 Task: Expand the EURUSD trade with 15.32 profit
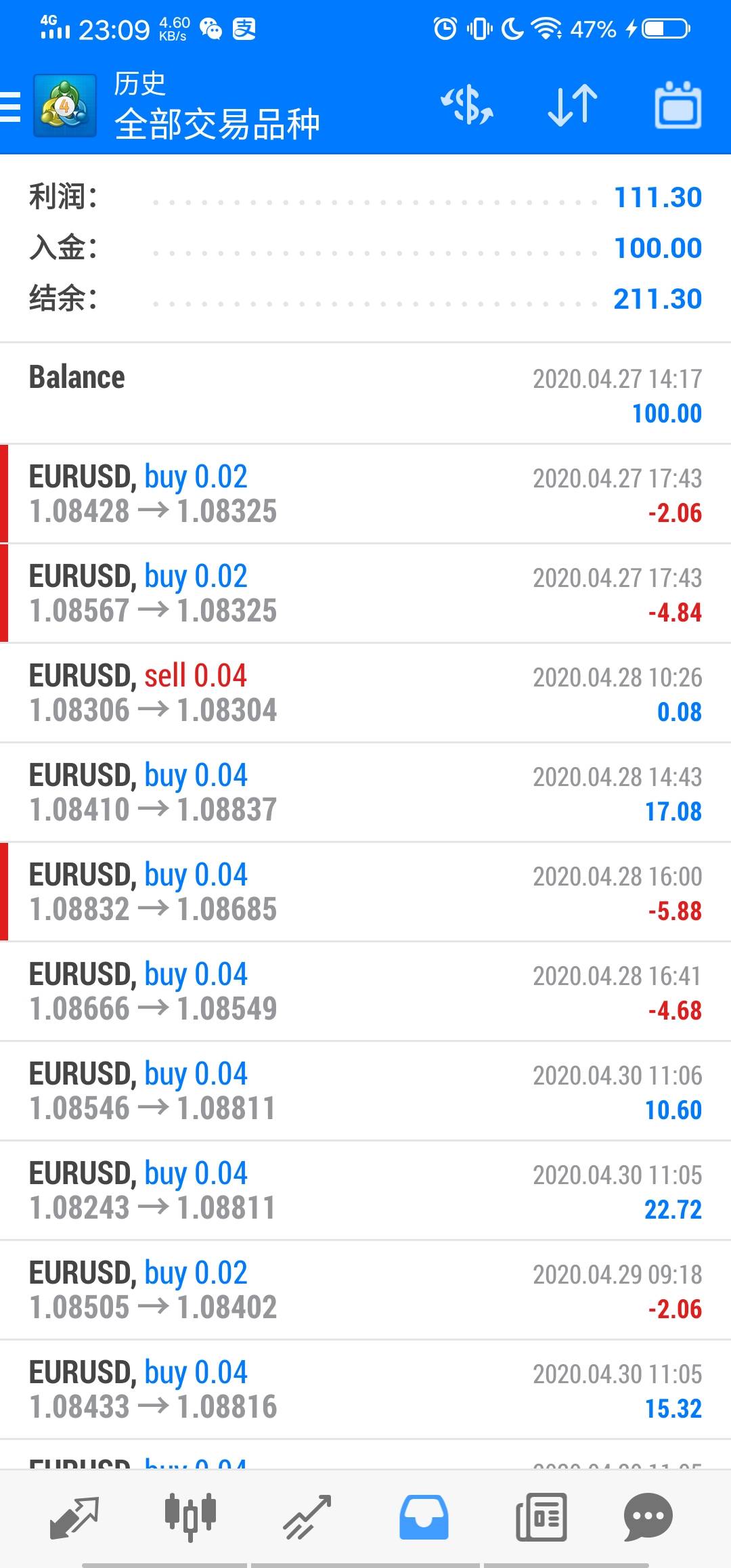click(x=365, y=1389)
